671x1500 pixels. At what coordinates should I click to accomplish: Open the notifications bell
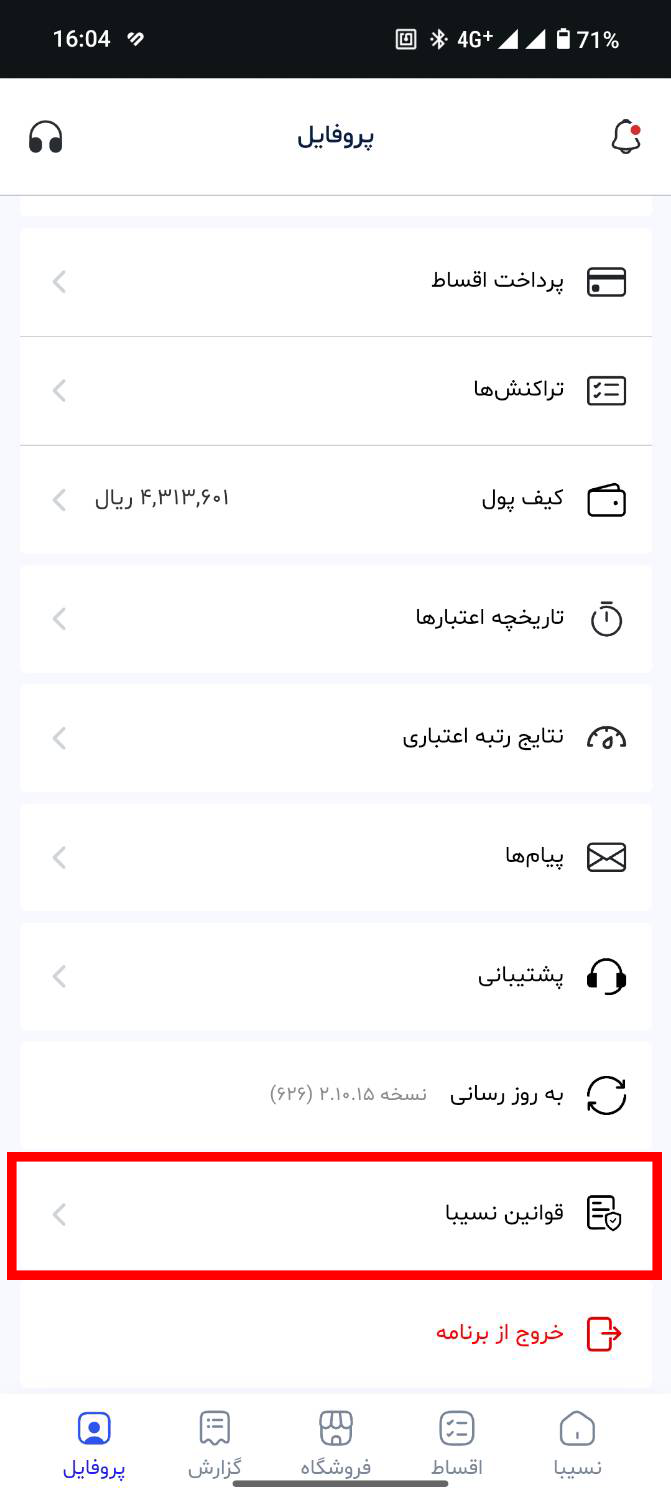click(x=626, y=137)
